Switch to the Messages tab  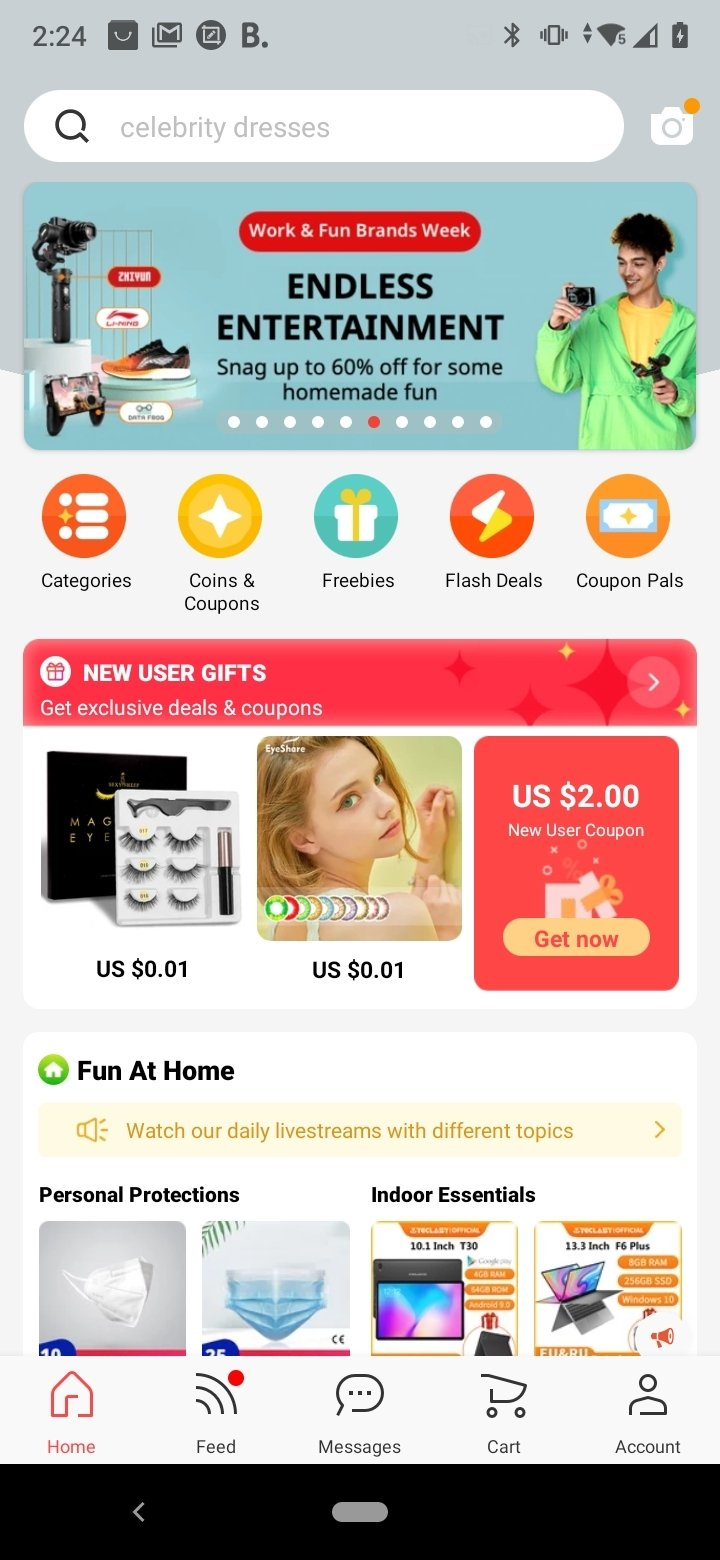tap(359, 1412)
